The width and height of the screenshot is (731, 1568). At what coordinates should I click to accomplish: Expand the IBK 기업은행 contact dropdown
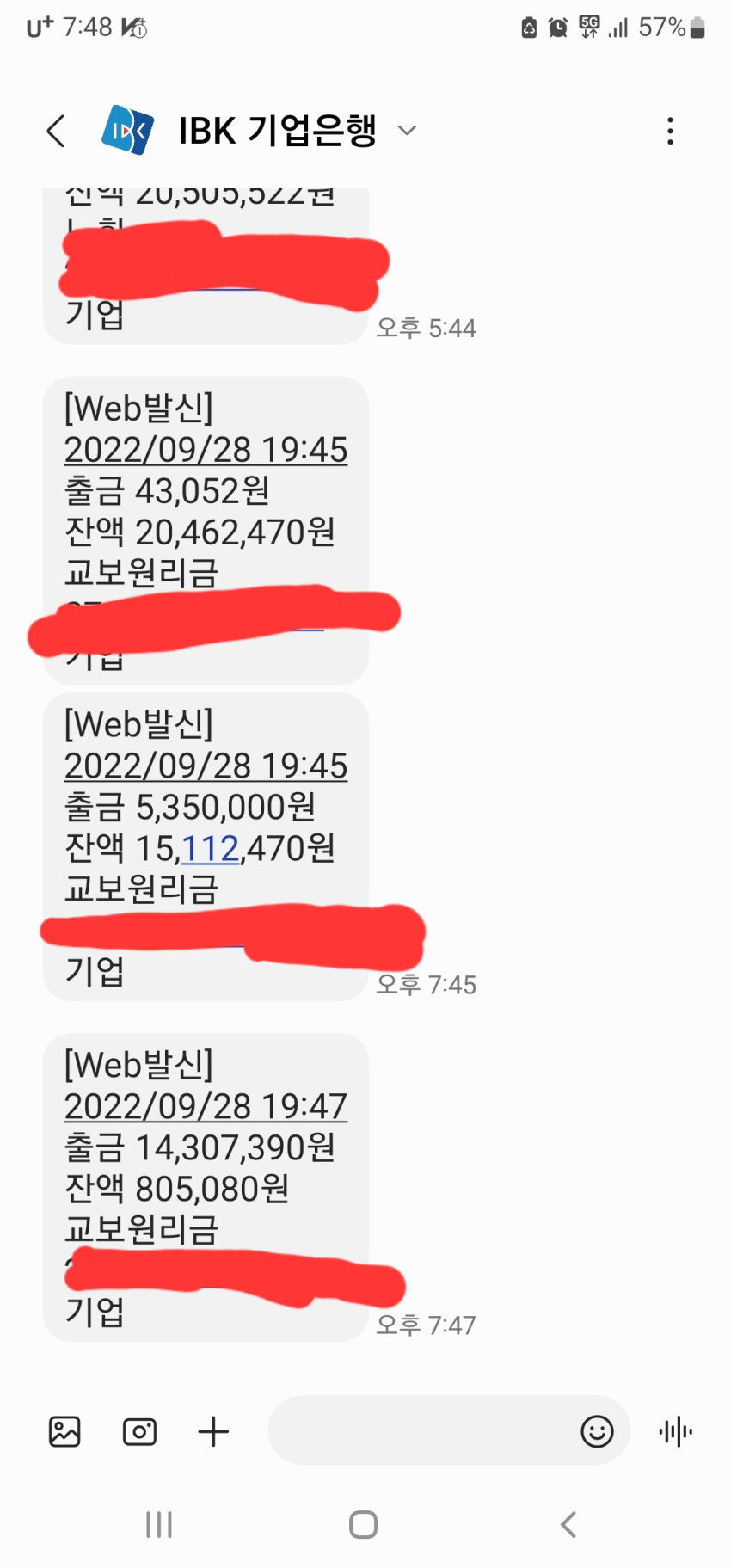pos(407,131)
